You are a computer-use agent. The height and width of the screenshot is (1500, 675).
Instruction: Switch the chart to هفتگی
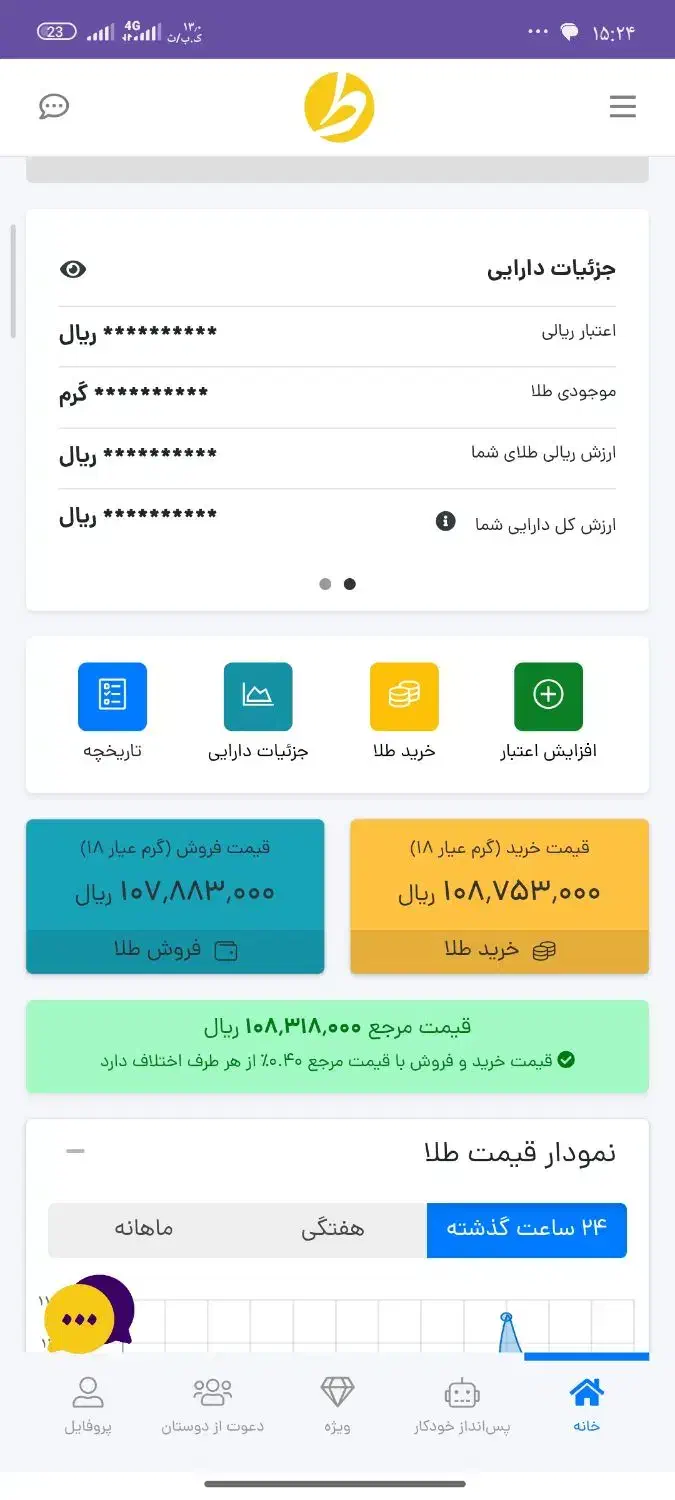click(333, 1229)
